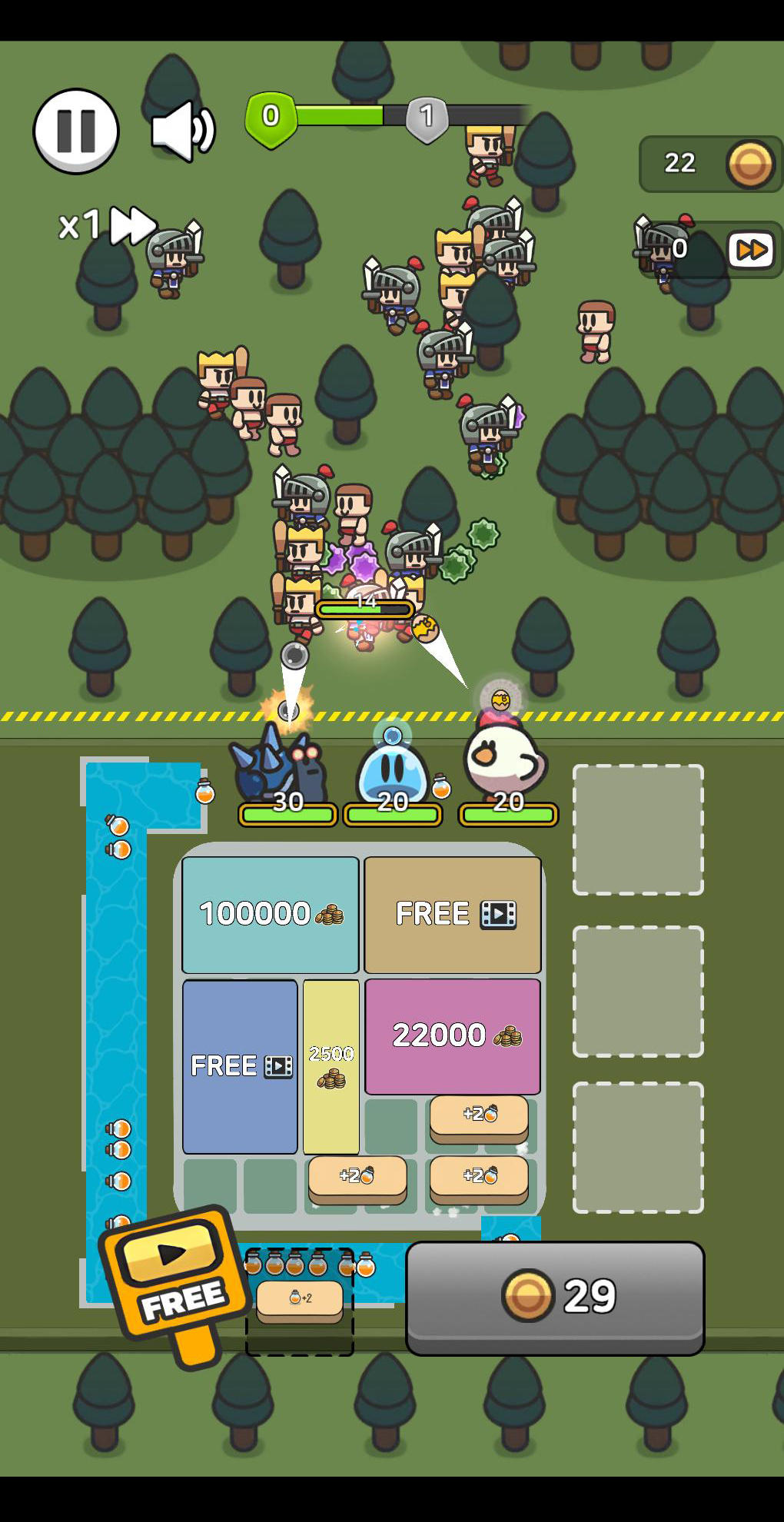Toggle the floating coin pickup above the chicken
784x1522 pixels.
[500, 701]
